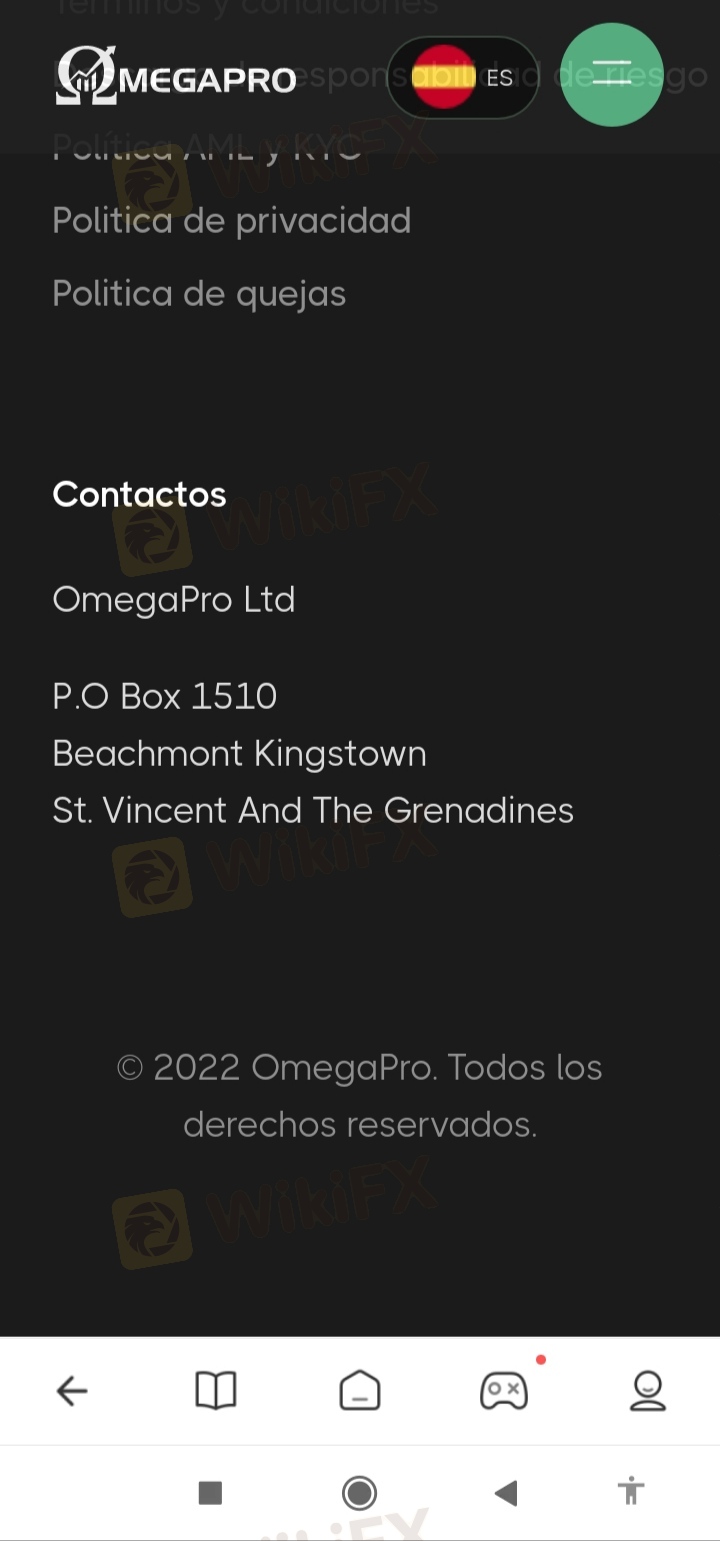View the Politica de quejas page
The height and width of the screenshot is (1541, 720).
click(199, 294)
